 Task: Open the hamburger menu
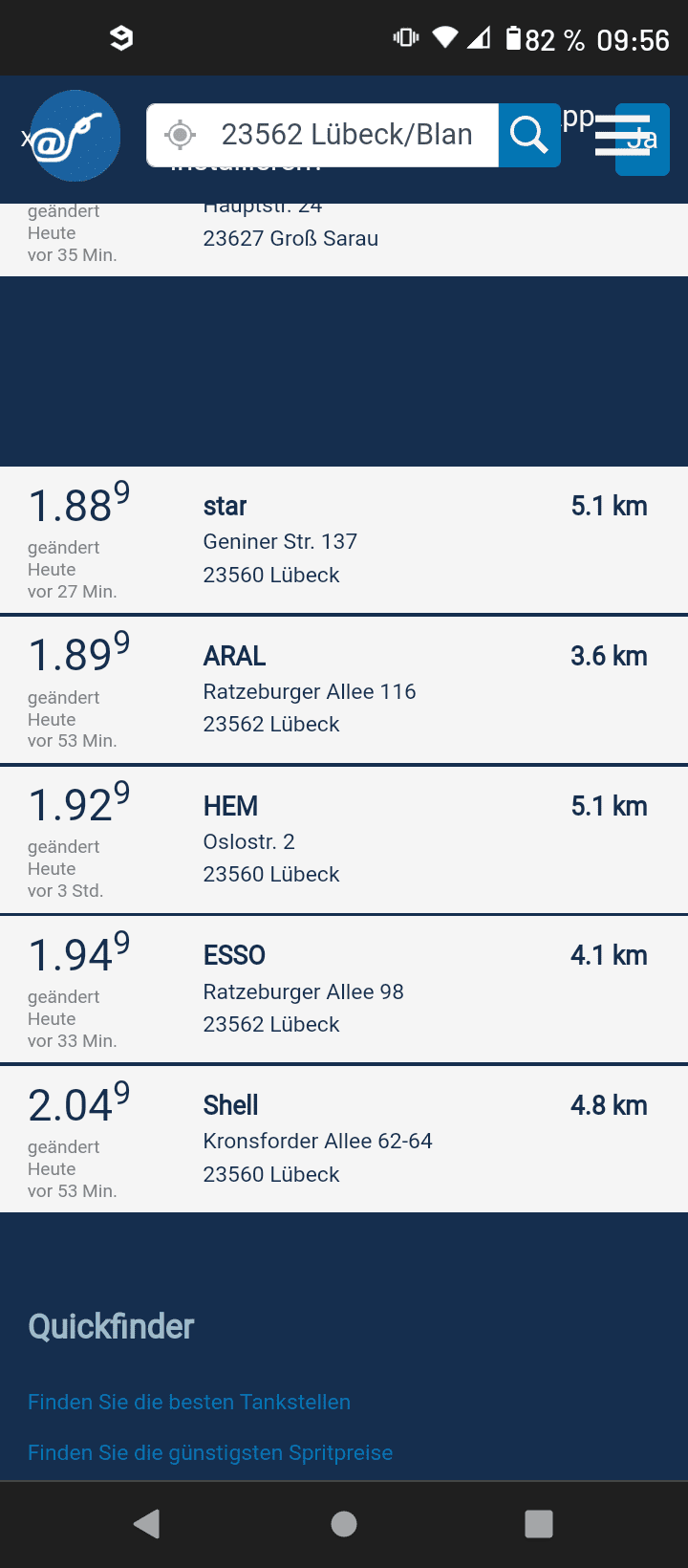[x=623, y=135]
